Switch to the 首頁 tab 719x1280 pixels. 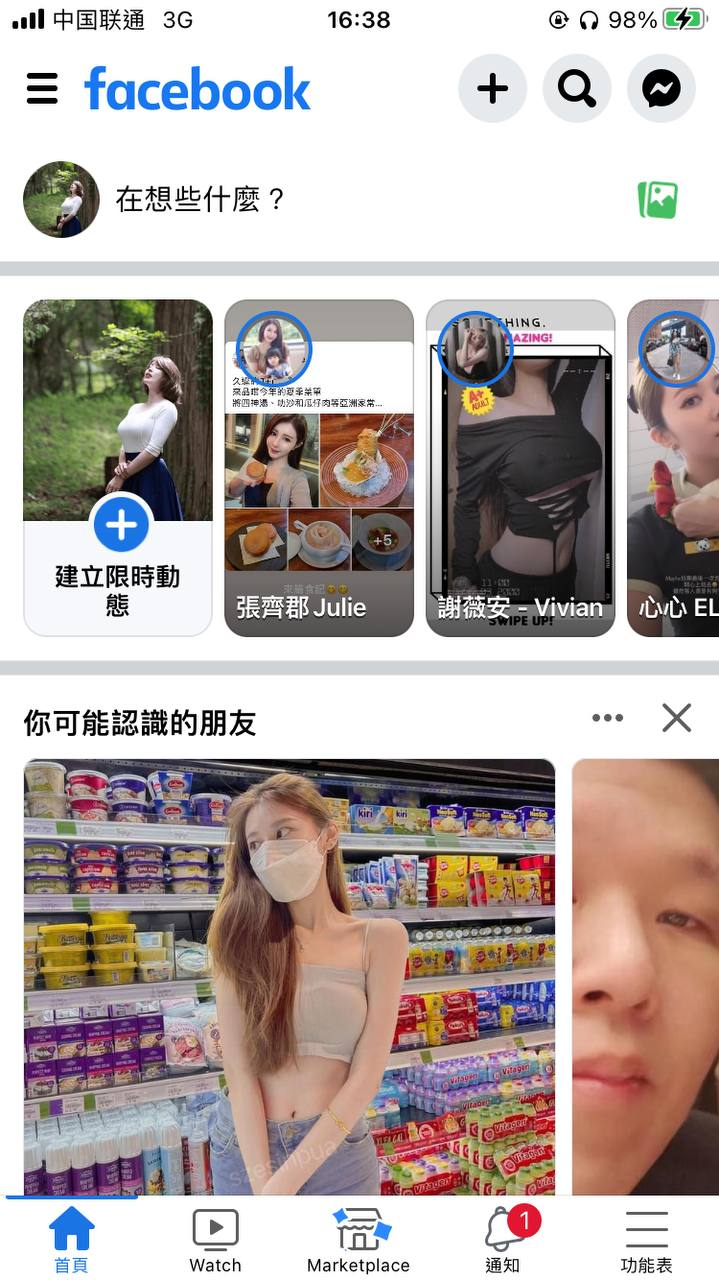[71, 1240]
